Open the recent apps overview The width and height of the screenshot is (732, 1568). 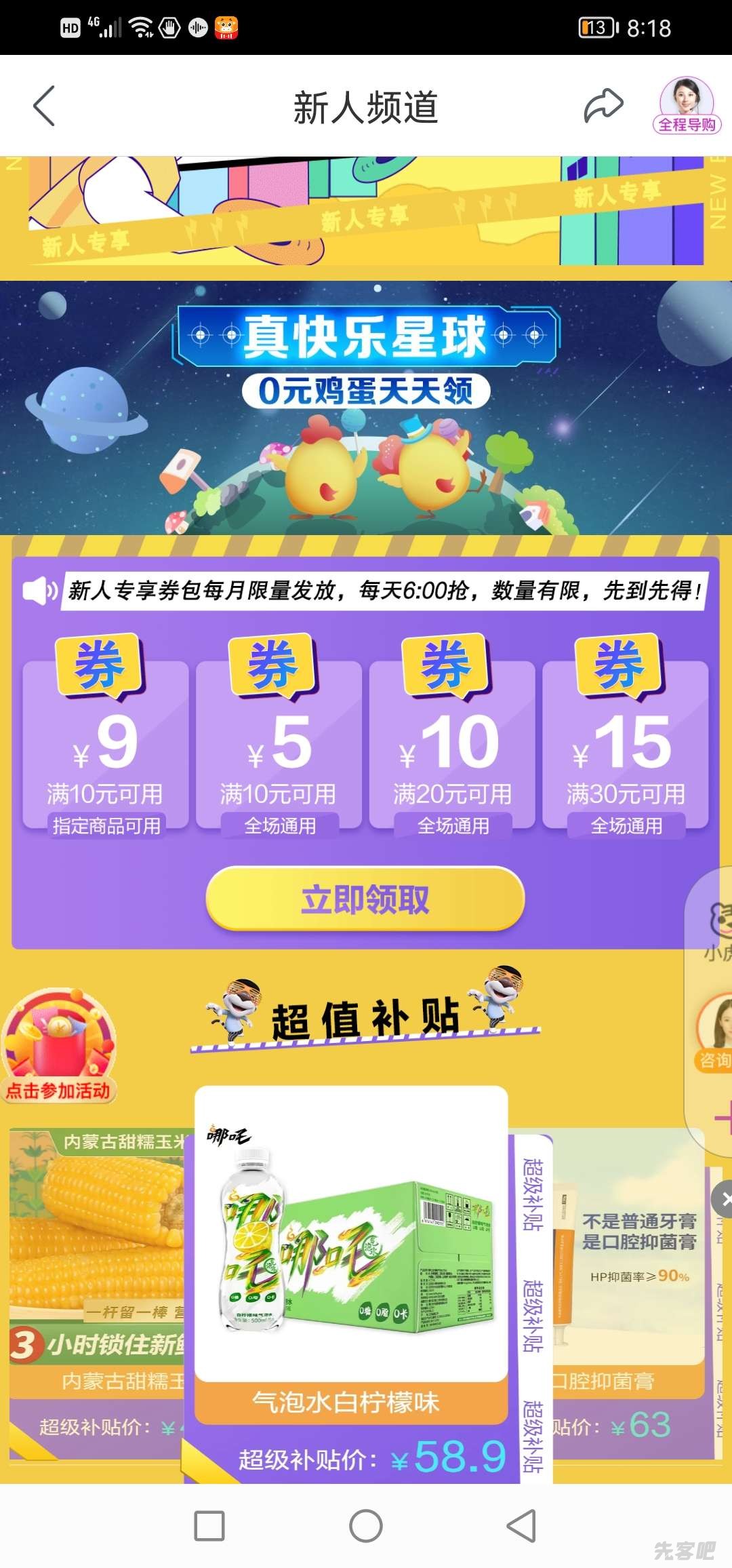click(x=209, y=1527)
